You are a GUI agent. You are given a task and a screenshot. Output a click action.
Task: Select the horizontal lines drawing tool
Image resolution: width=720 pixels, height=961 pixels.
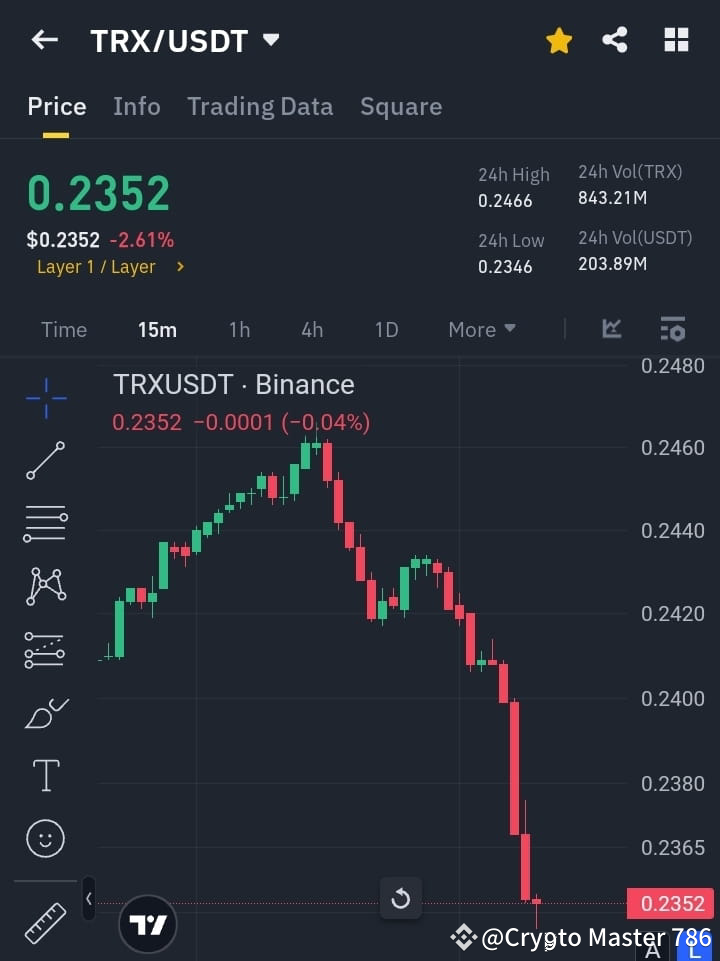click(x=45, y=524)
